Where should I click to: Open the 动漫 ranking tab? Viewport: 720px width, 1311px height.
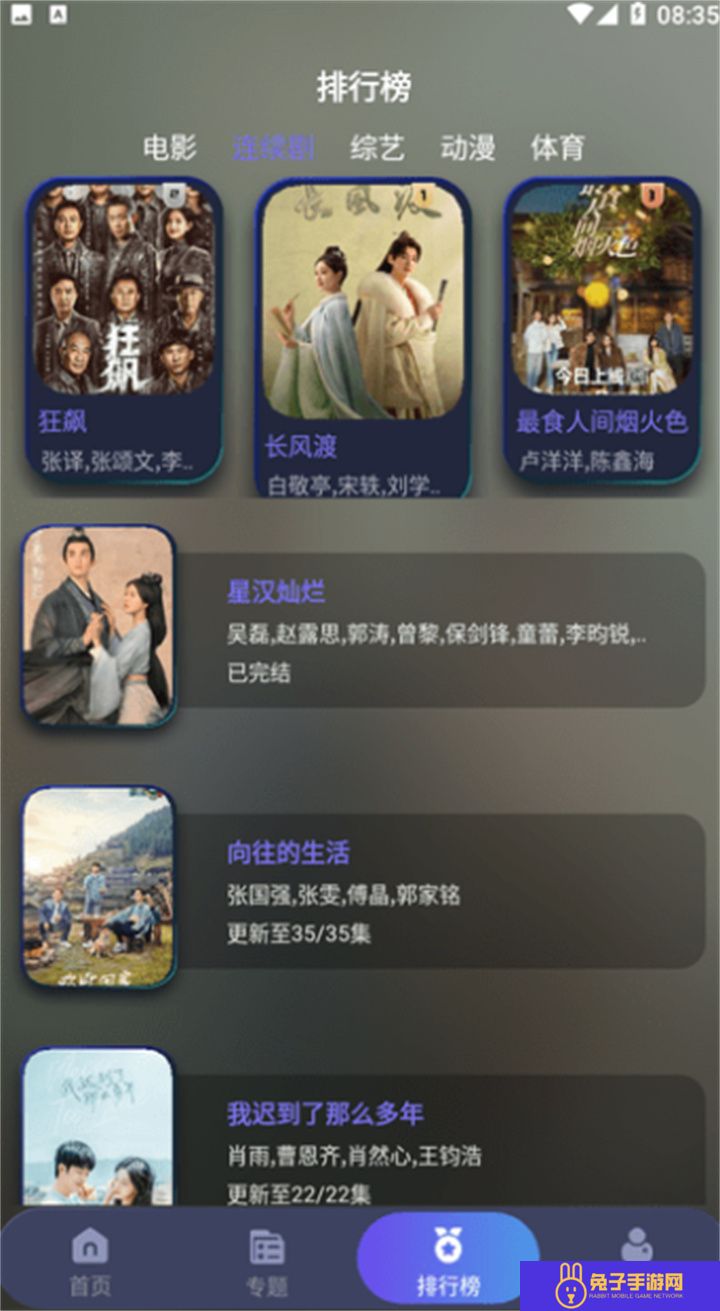pyautogui.click(x=467, y=148)
